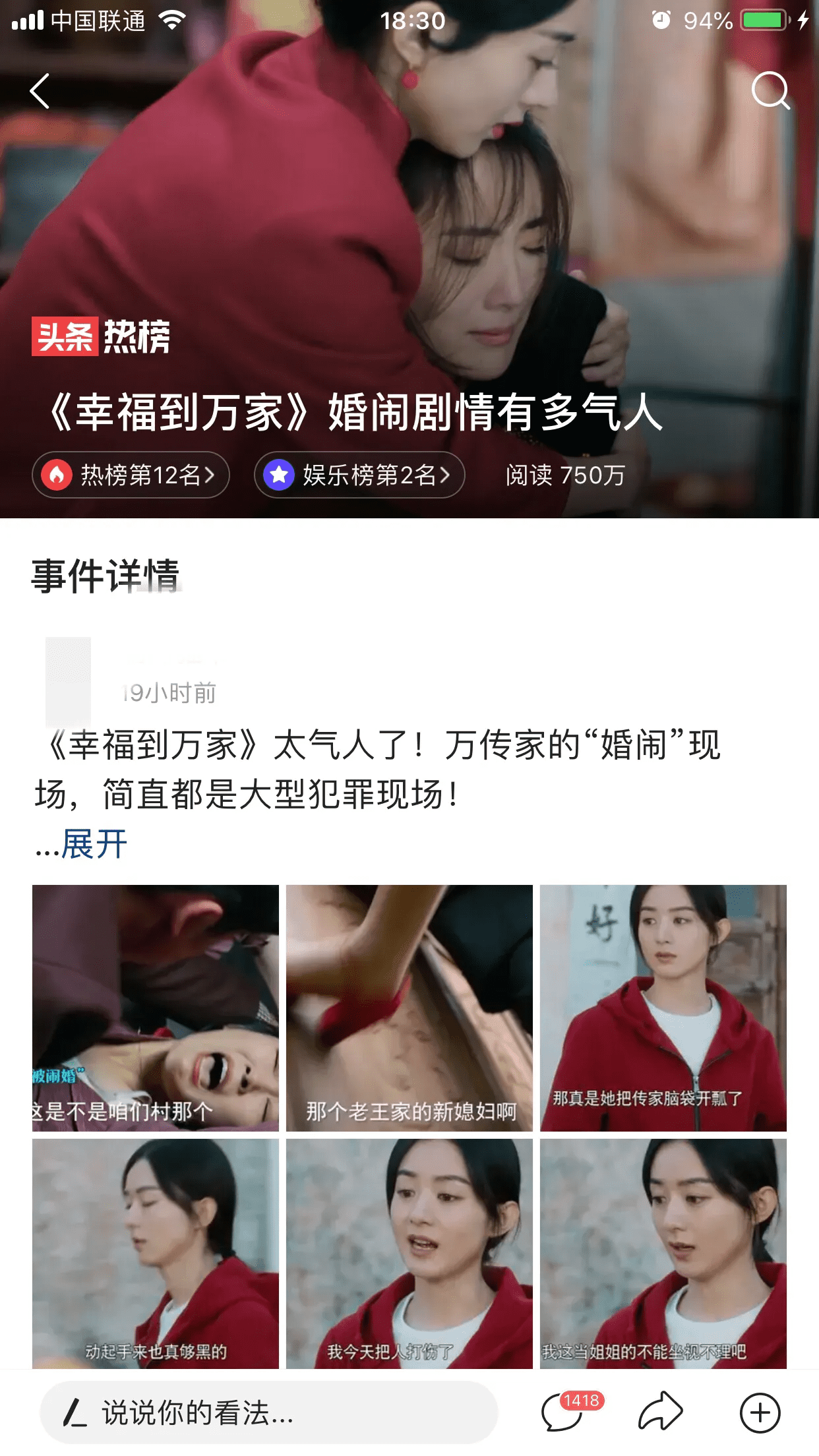Viewport: 819px width, 1456px height.
Task: Open the image captioned 那个老王家的新媳妇啊
Action: [409, 1008]
